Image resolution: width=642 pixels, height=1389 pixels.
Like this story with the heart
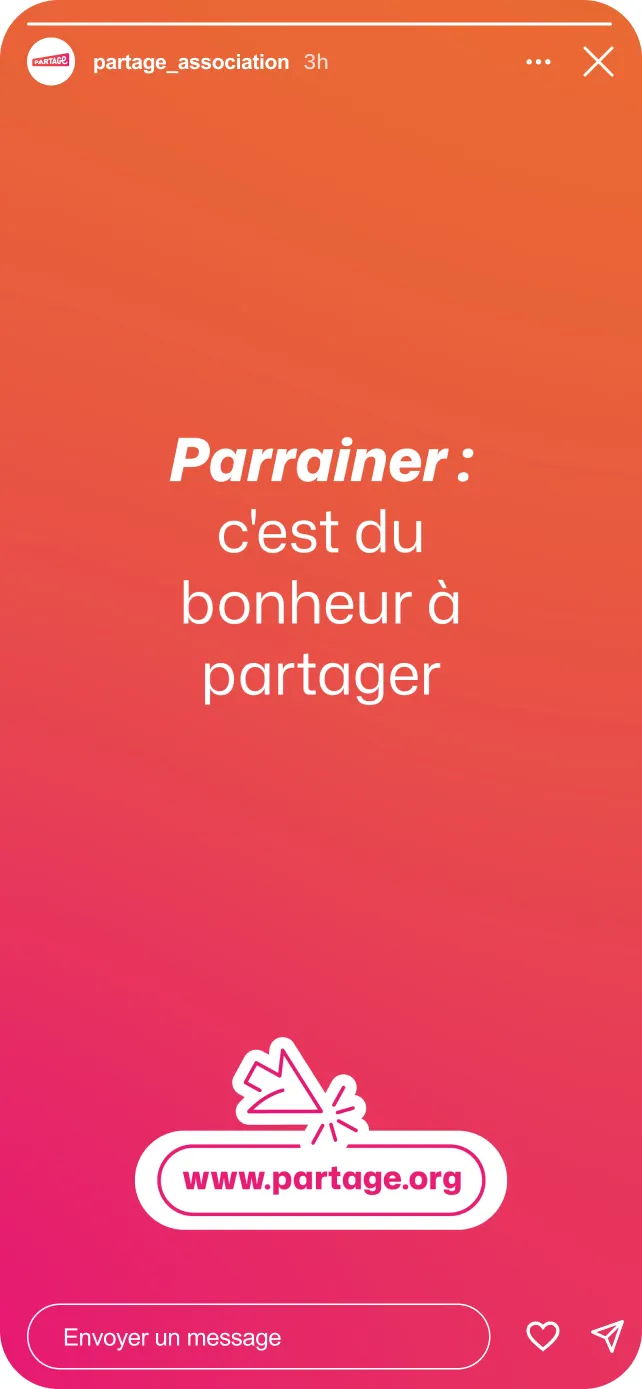tap(543, 1336)
